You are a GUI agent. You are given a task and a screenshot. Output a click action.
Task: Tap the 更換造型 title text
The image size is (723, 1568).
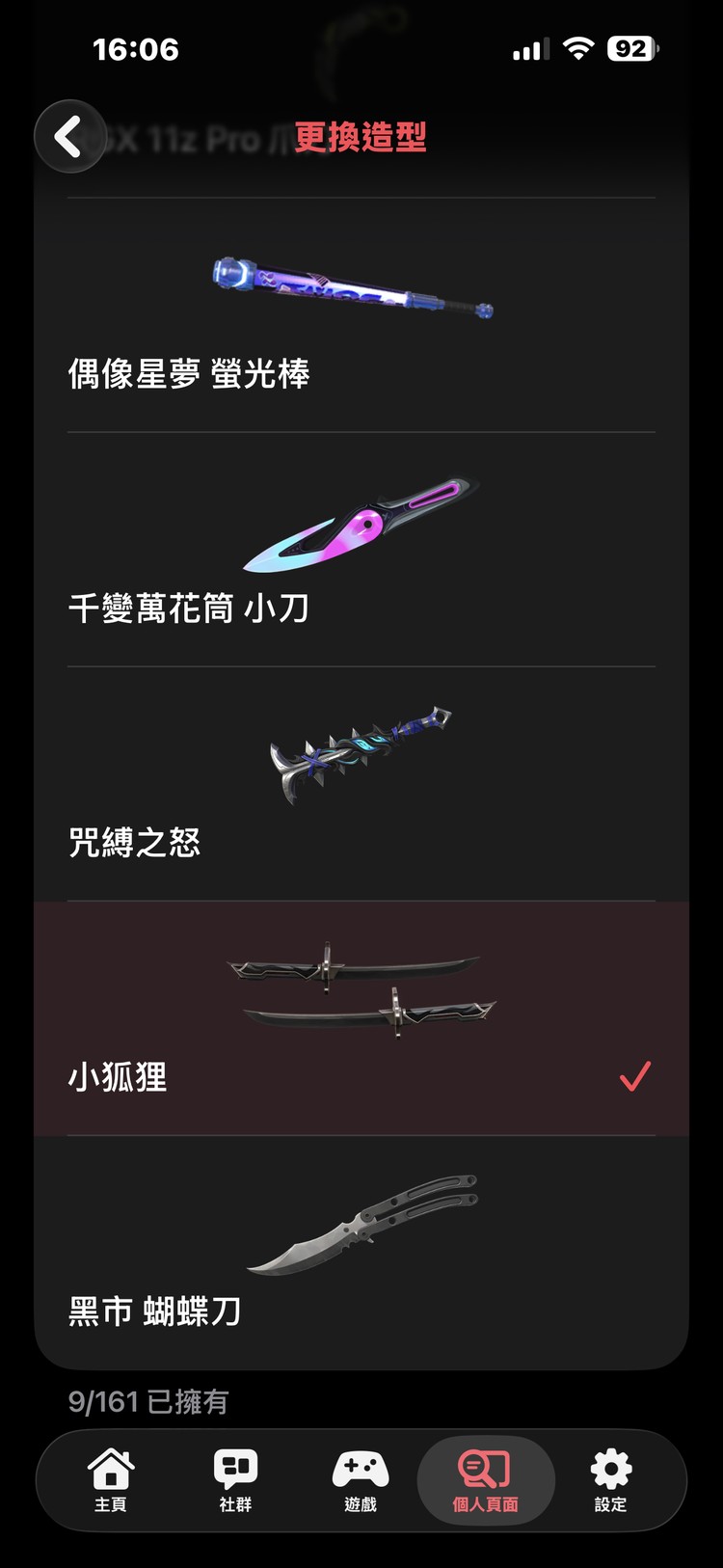[361, 139]
